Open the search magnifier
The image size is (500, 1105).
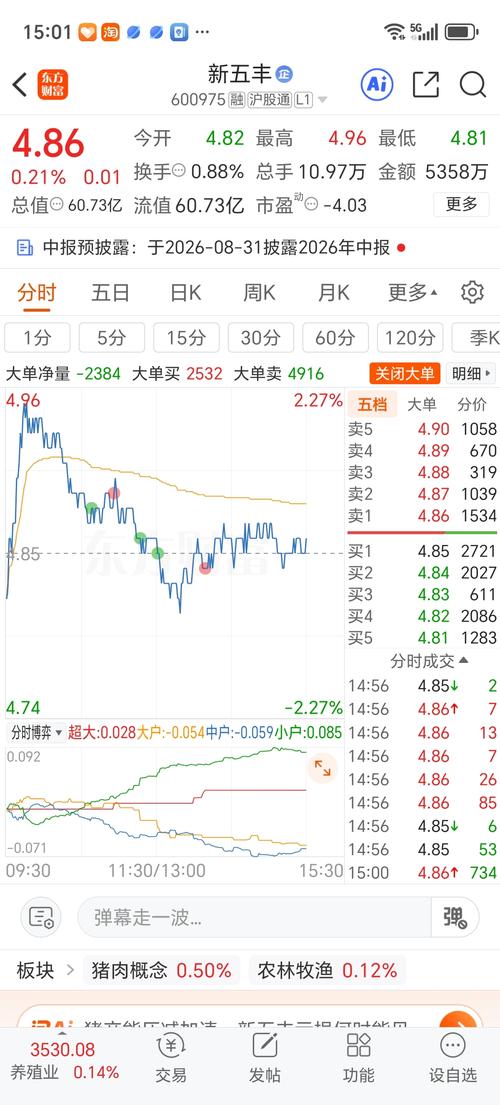pos(473,85)
